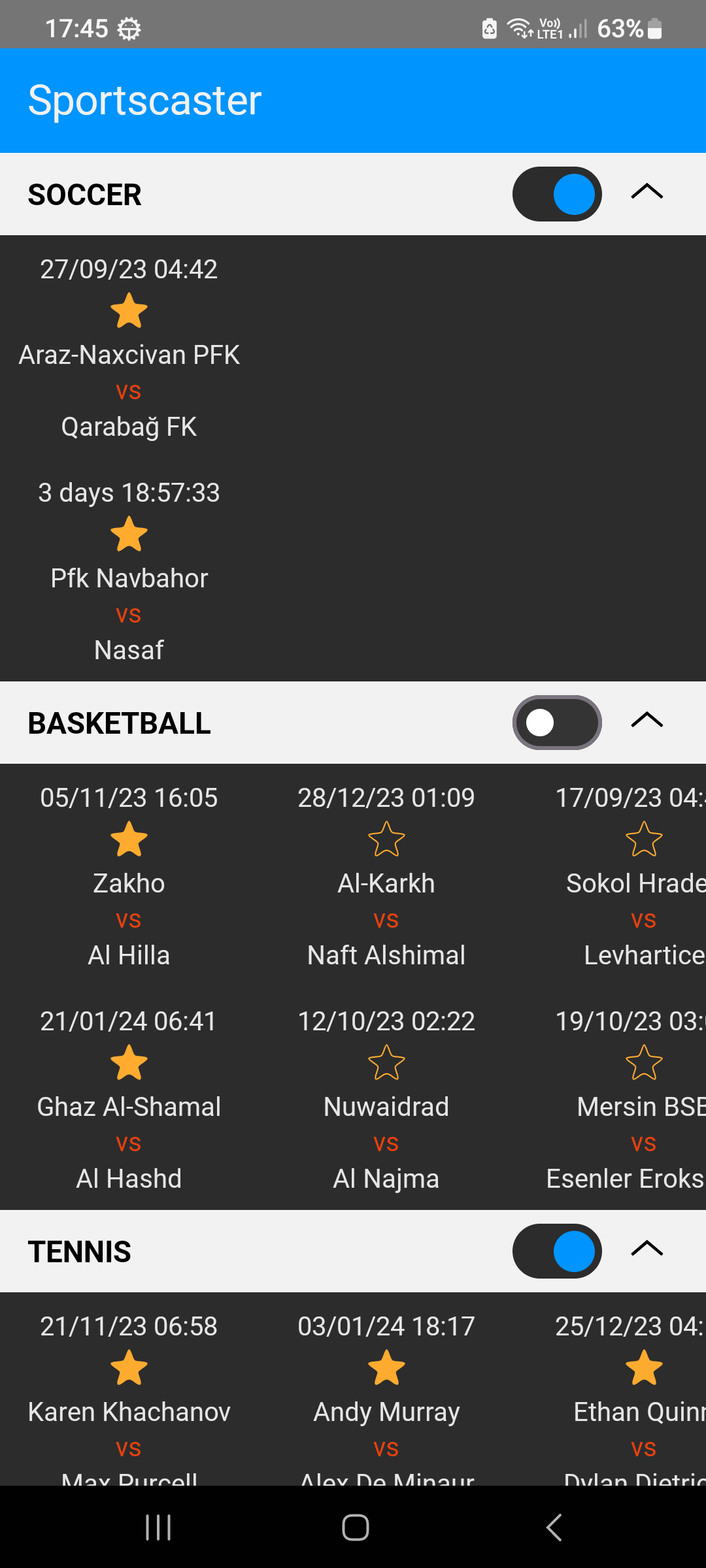Unfavorite the Araz-Naxcivan PFK match
Screen dimensions: 706x1568
point(129,310)
